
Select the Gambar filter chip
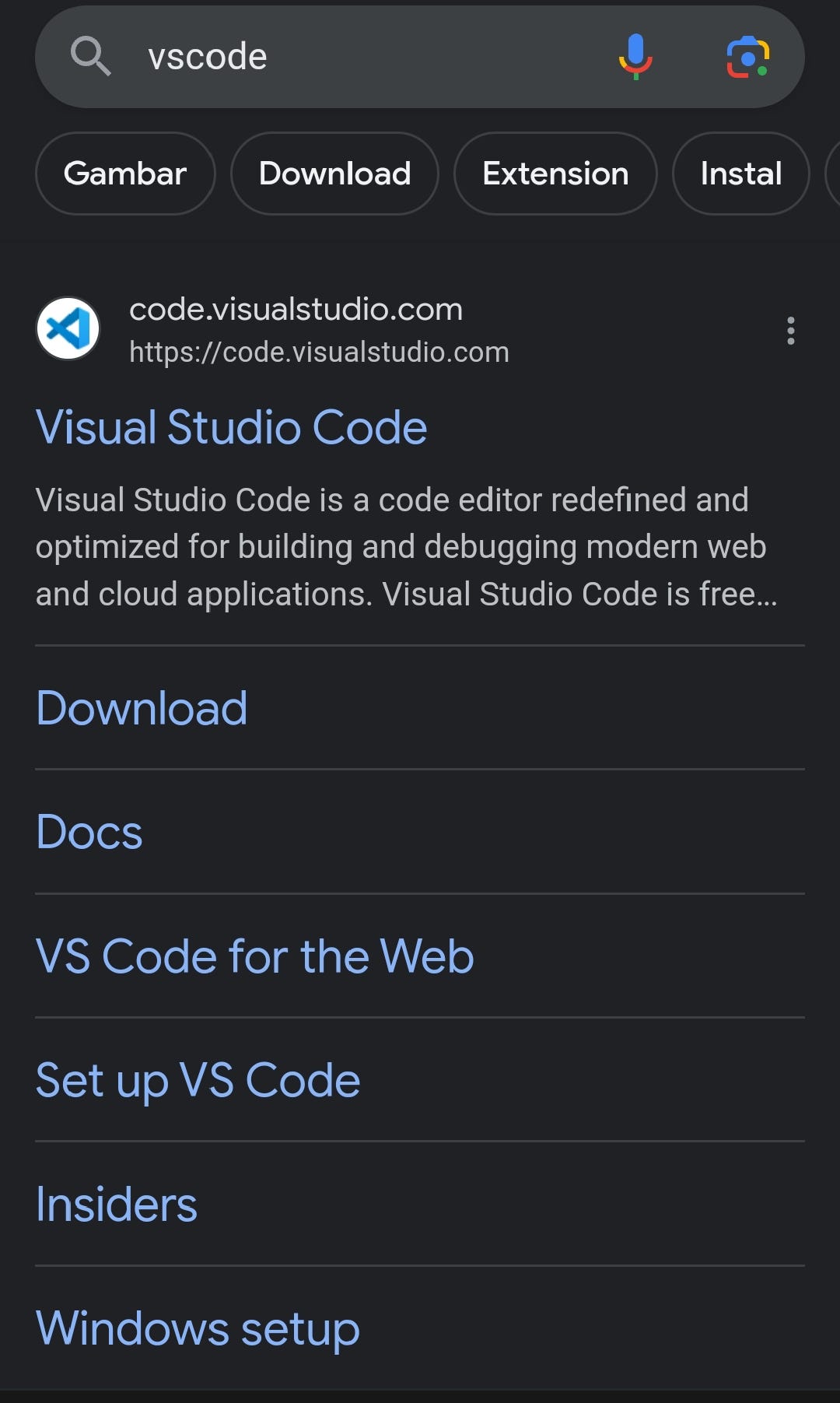tap(125, 174)
